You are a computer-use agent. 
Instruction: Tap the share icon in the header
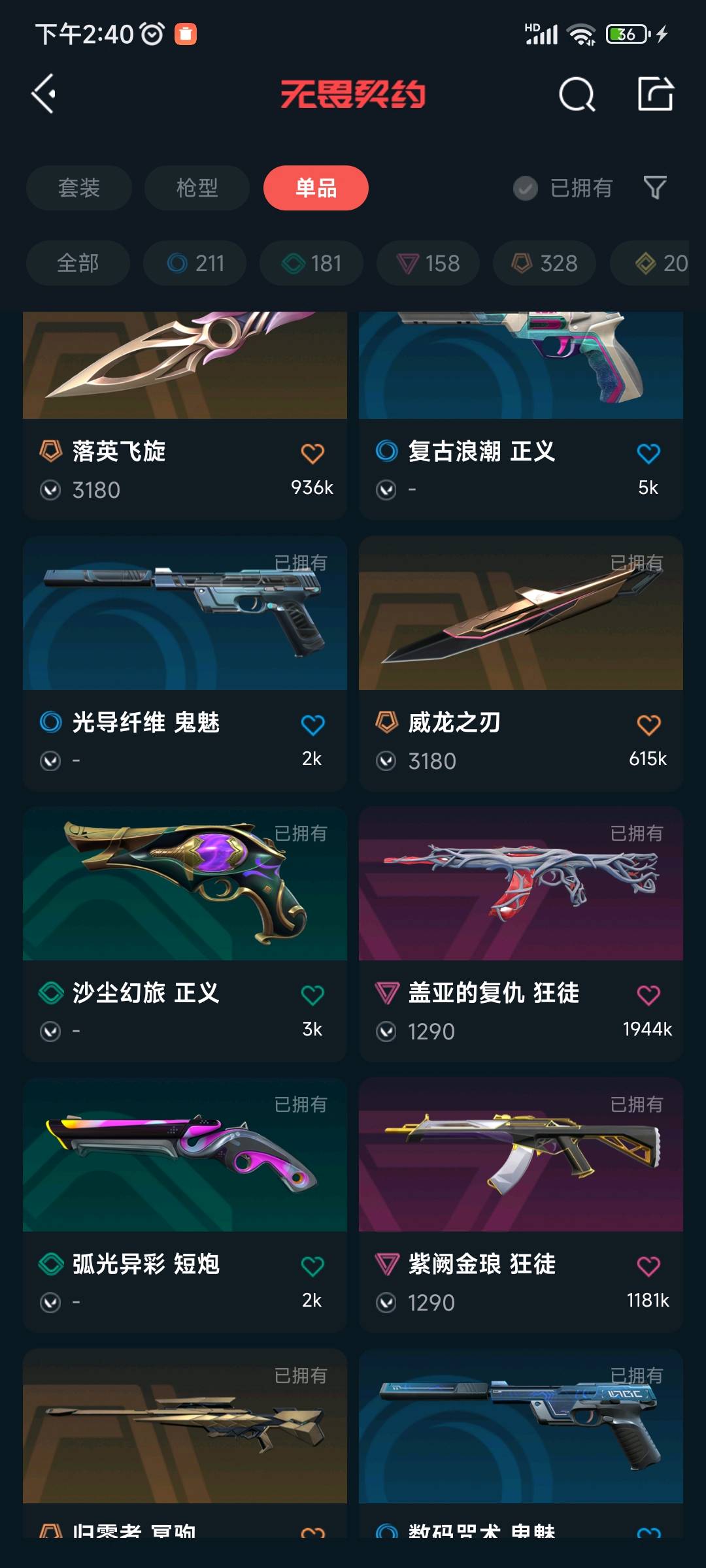pos(655,94)
